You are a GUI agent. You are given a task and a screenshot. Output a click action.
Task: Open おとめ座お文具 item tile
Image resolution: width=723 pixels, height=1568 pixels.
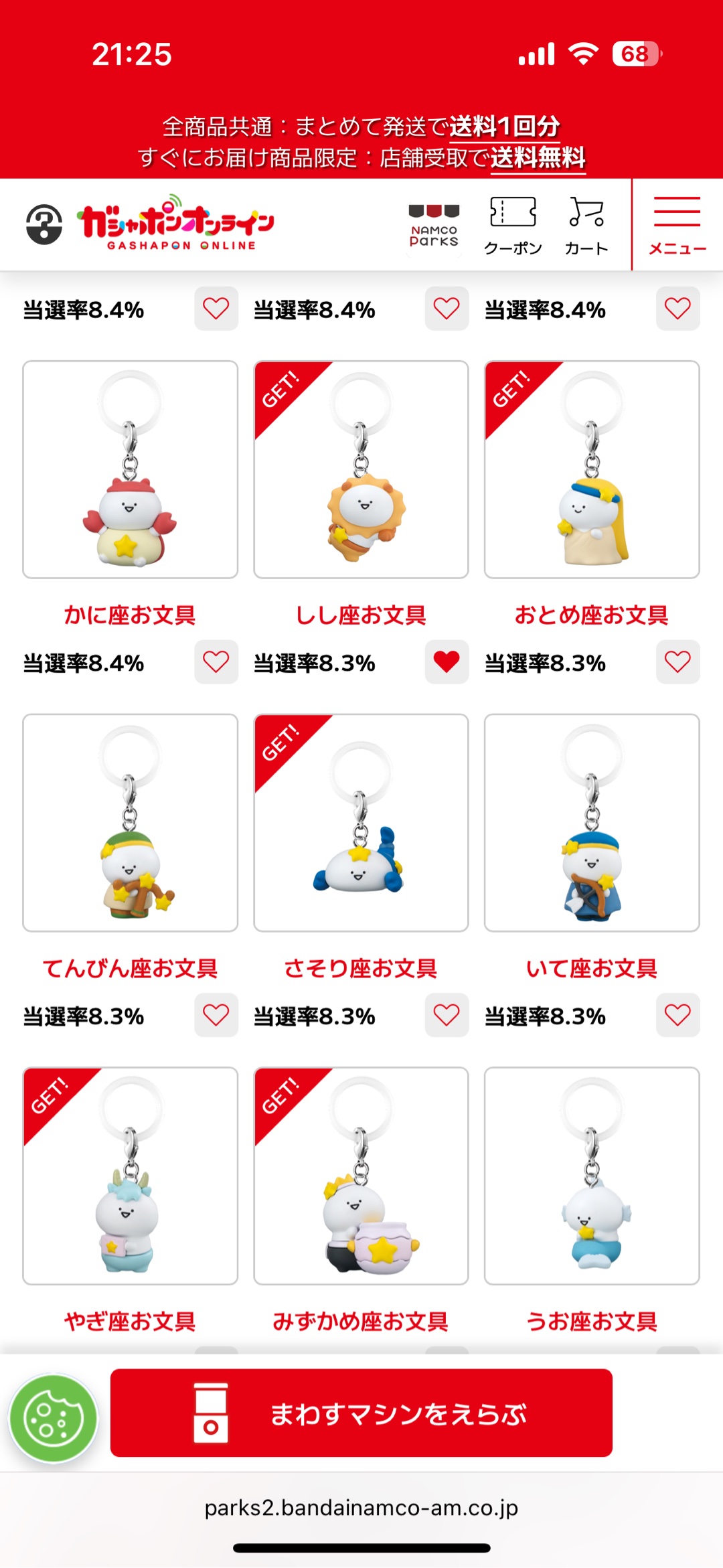[592, 469]
